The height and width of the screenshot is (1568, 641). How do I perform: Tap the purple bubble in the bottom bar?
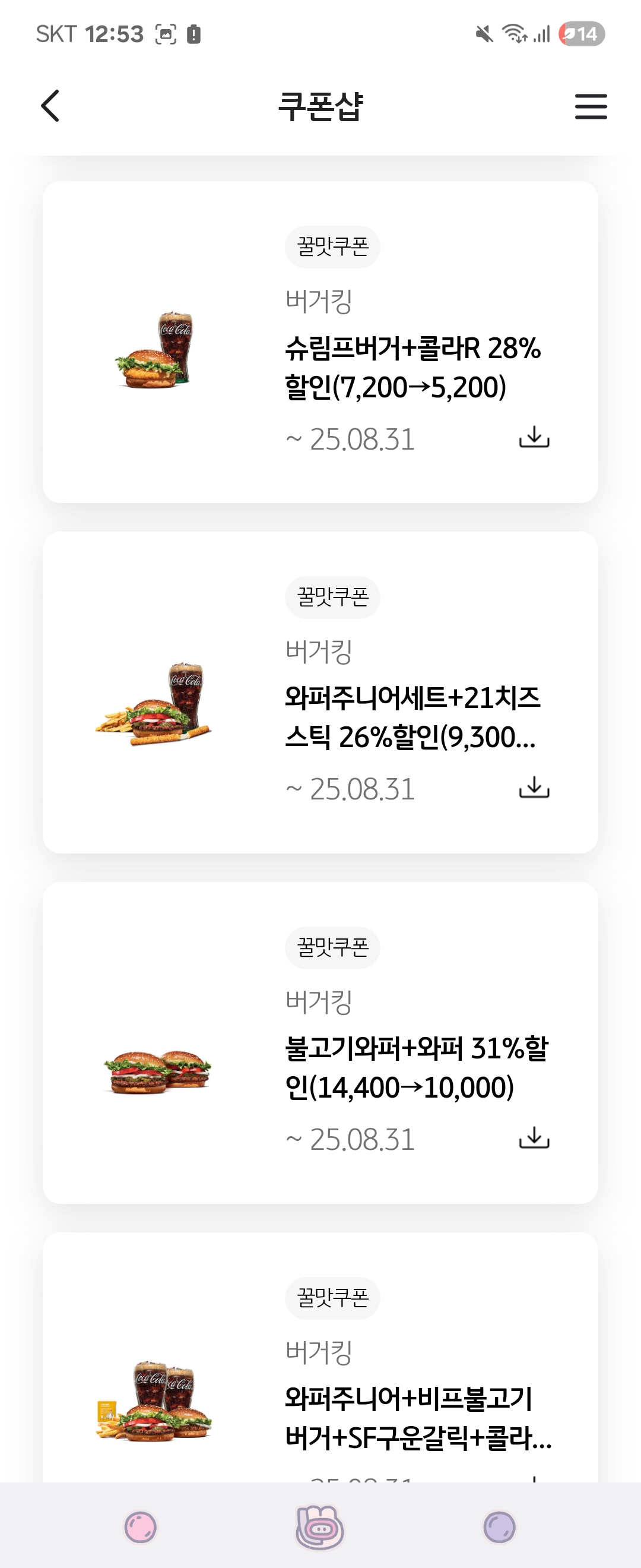point(499,1527)
